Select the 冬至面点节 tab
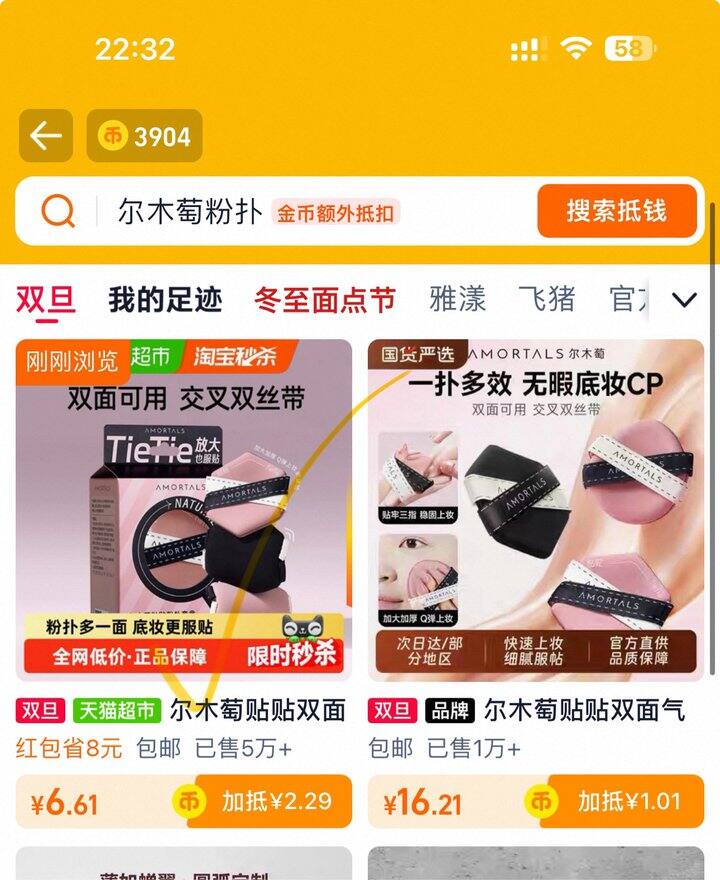Screen dimensions: 720x880 coord(325,299)
